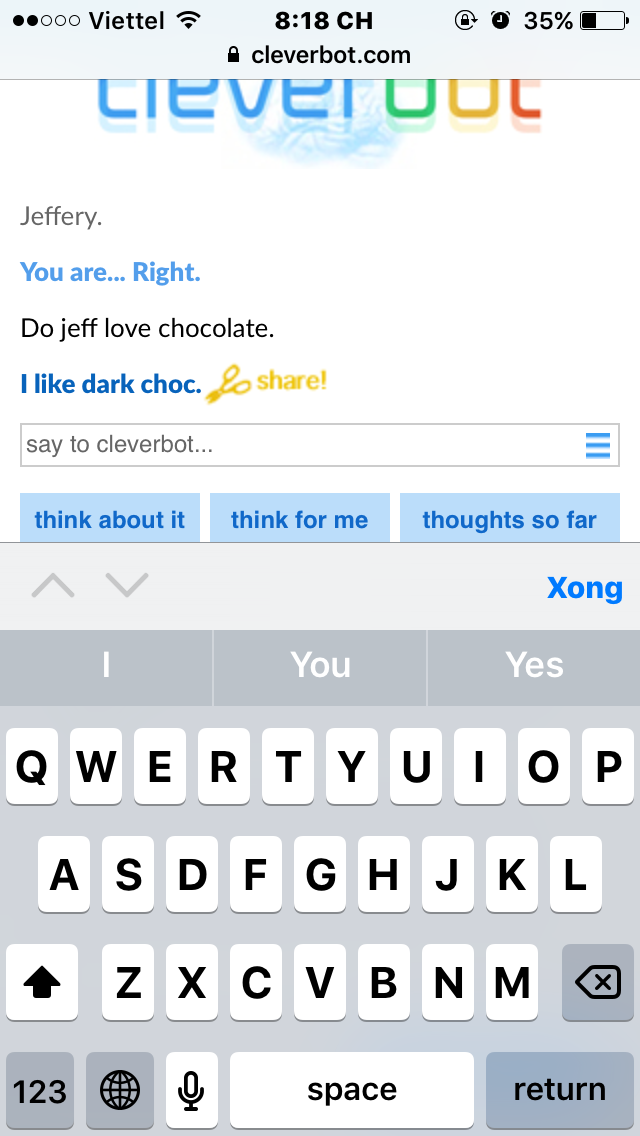Screen dimensions: 640x1136
Task: Tap the "think about it" button
Action: 109,518
